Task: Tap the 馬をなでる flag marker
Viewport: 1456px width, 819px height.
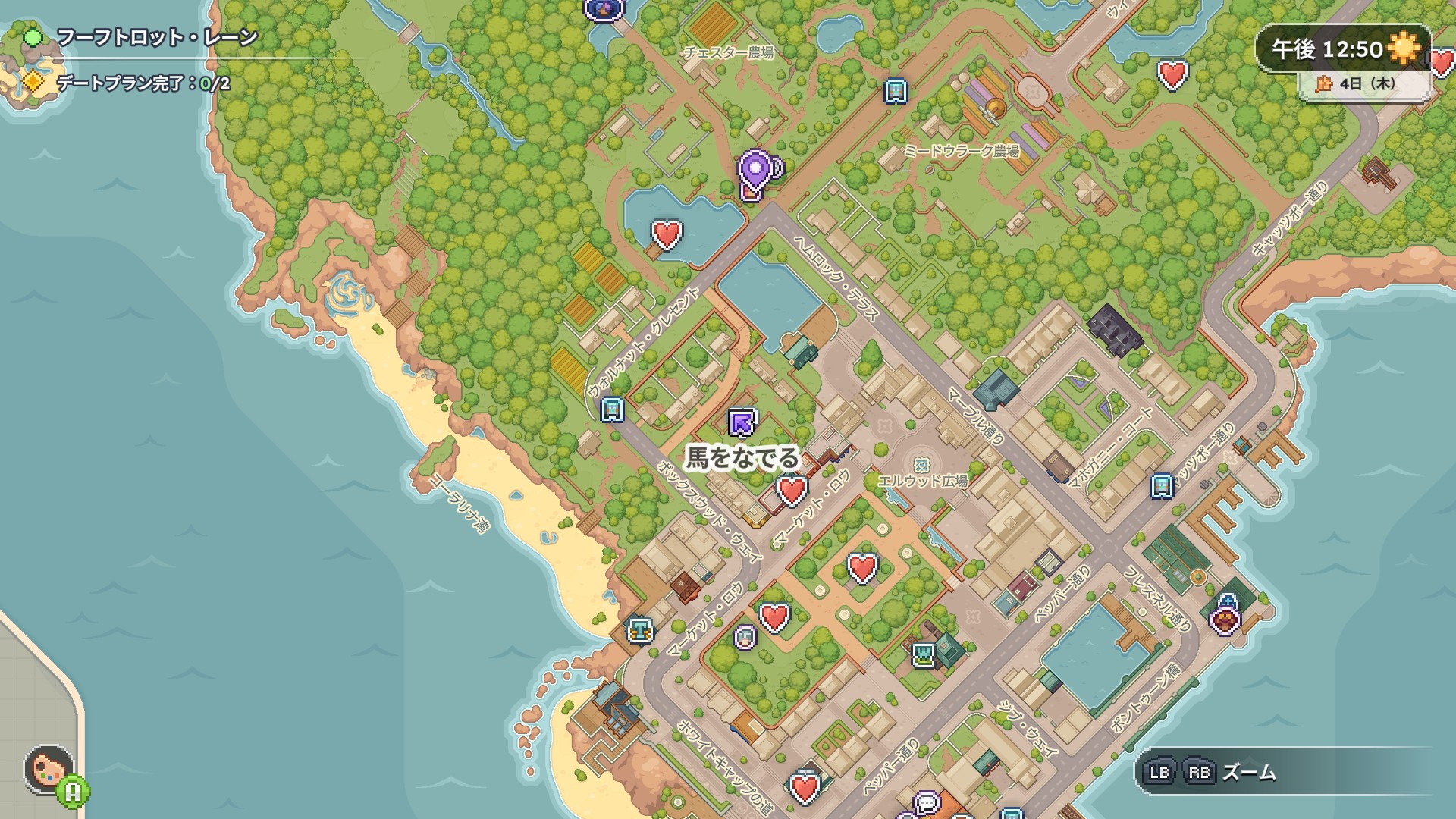Action: (742, 422)
